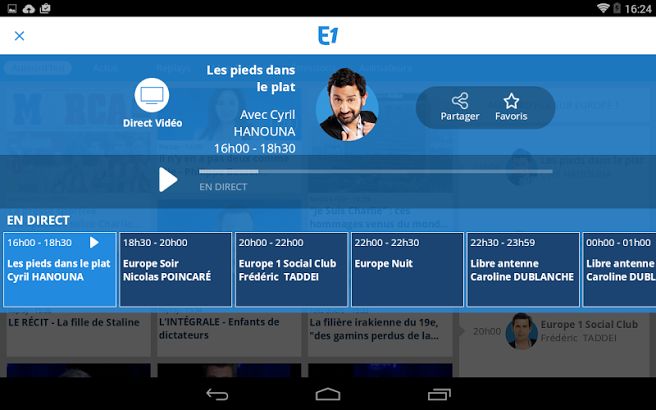Go to Android home screen

coord(328,393)
